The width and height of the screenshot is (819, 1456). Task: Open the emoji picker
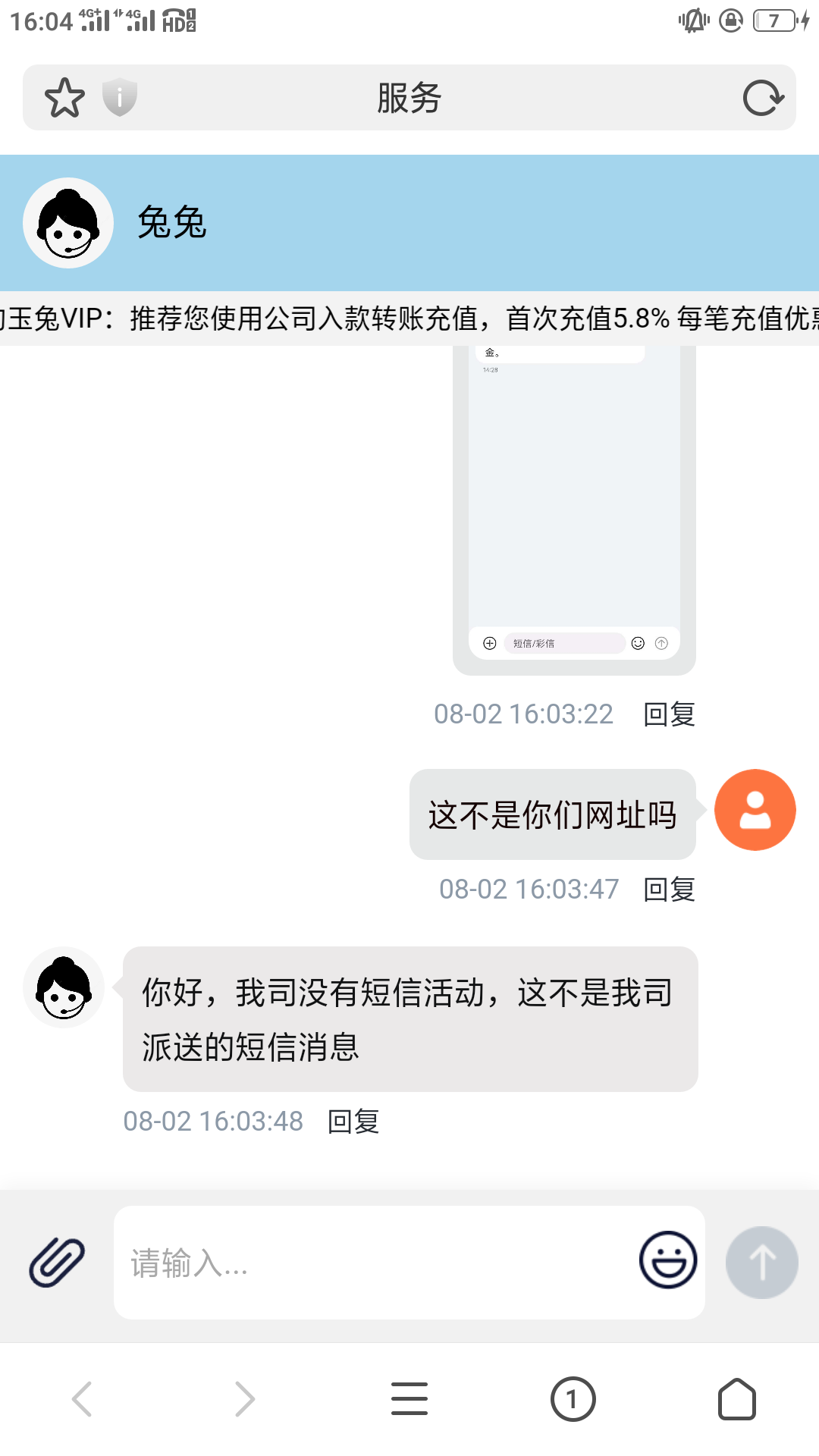(x=668, y=1260)
